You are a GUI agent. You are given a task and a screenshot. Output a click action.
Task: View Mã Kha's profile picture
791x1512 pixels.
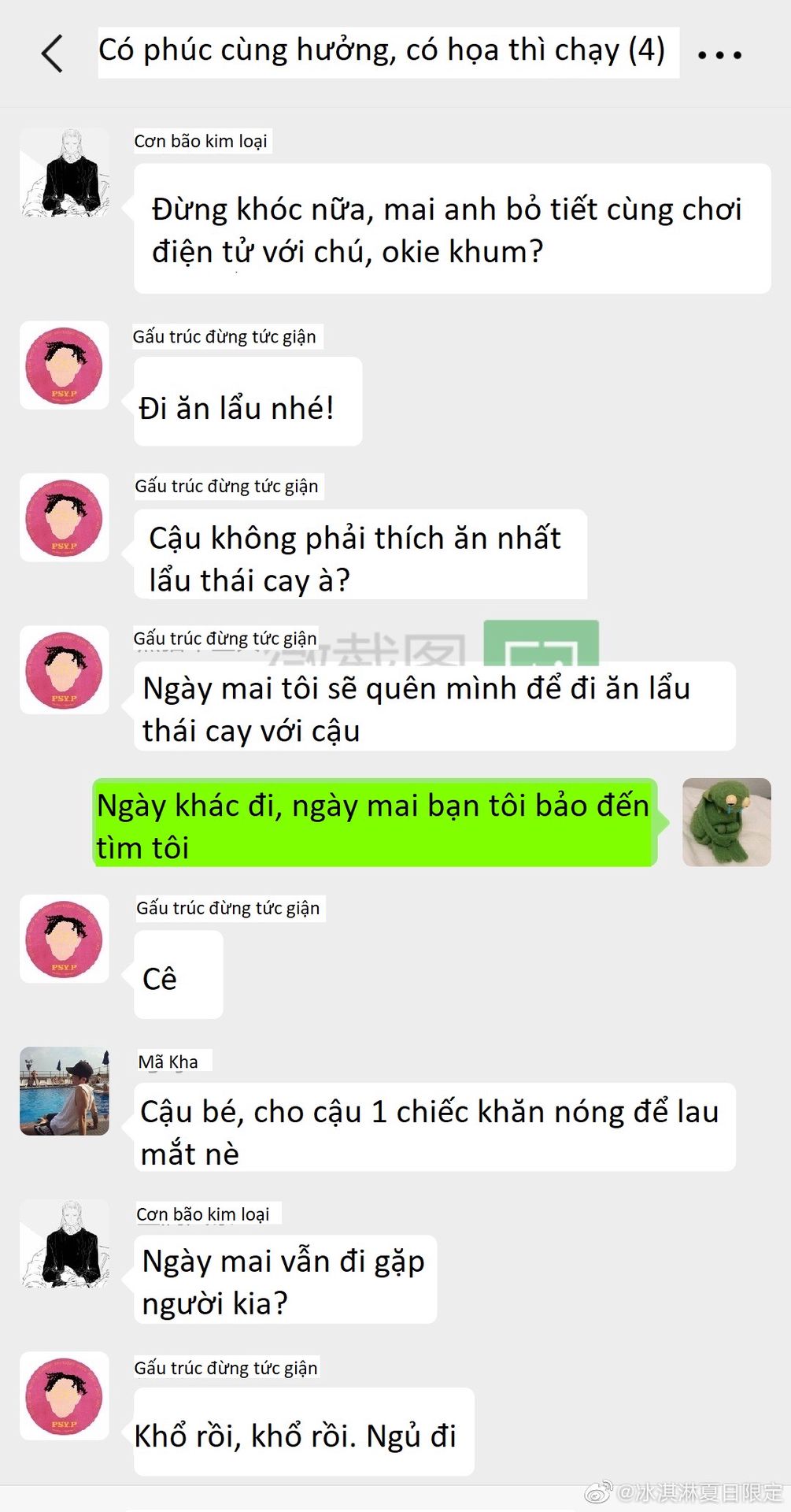point(65,1091)
